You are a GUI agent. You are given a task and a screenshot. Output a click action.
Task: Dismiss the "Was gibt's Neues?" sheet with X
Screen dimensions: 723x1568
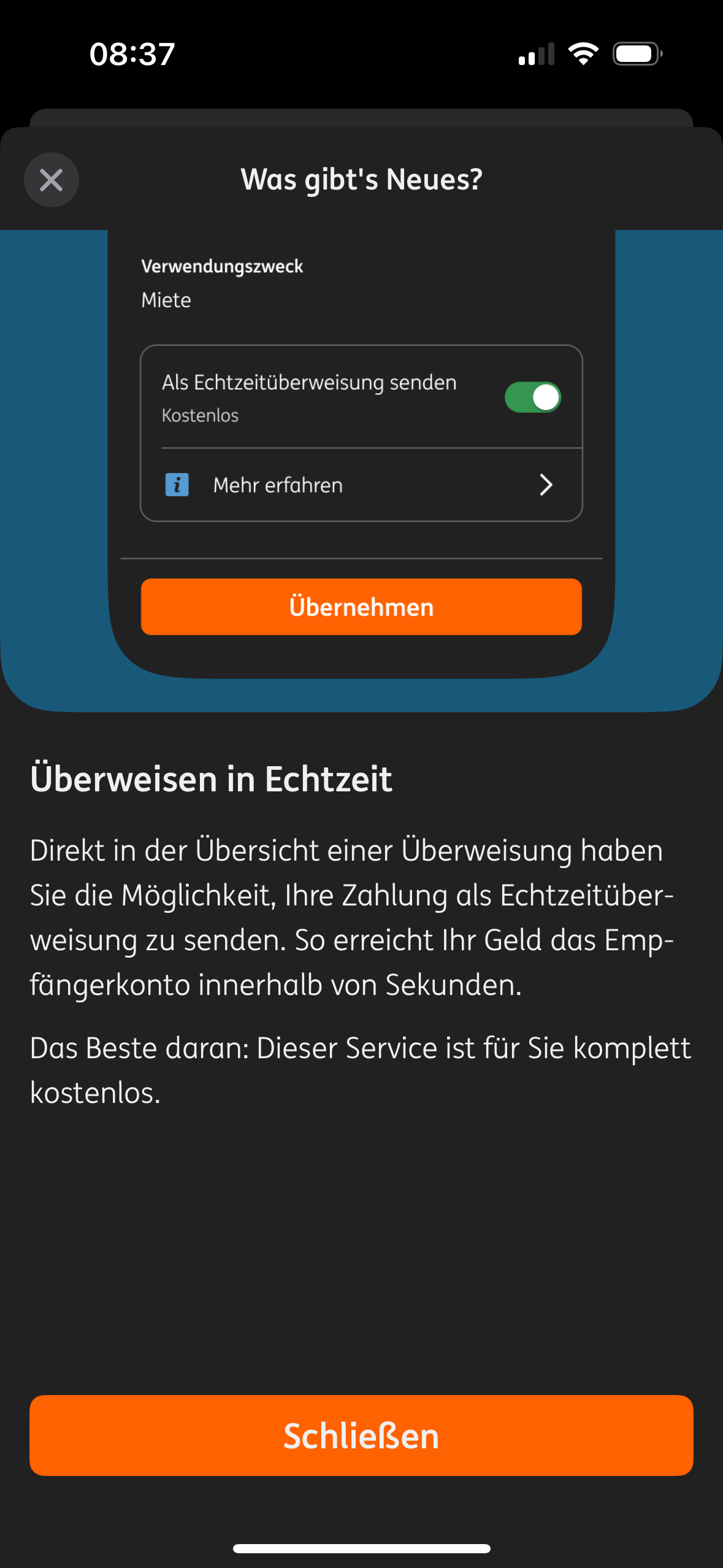52,180
